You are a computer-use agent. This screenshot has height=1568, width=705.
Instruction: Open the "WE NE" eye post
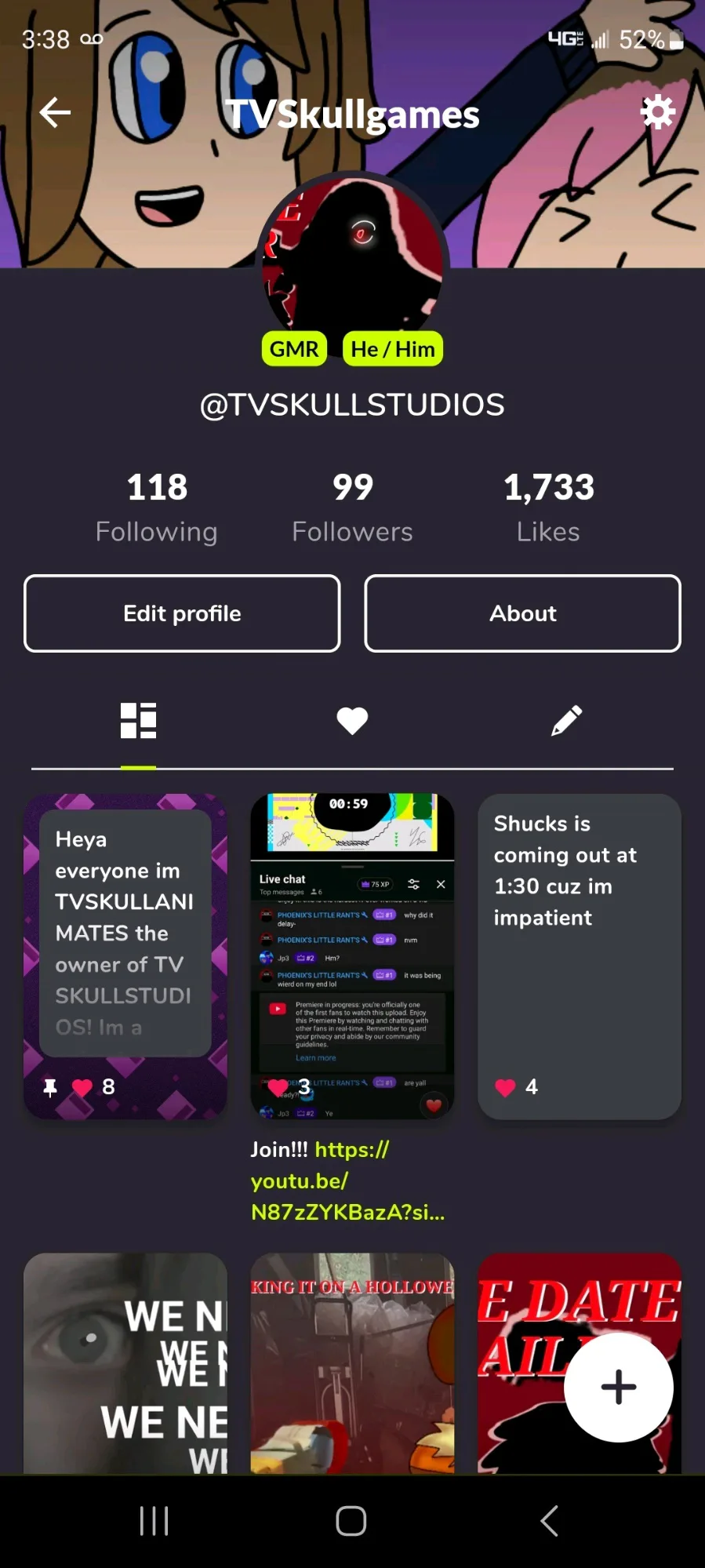pyautogui.click(x=125, y=1363)
